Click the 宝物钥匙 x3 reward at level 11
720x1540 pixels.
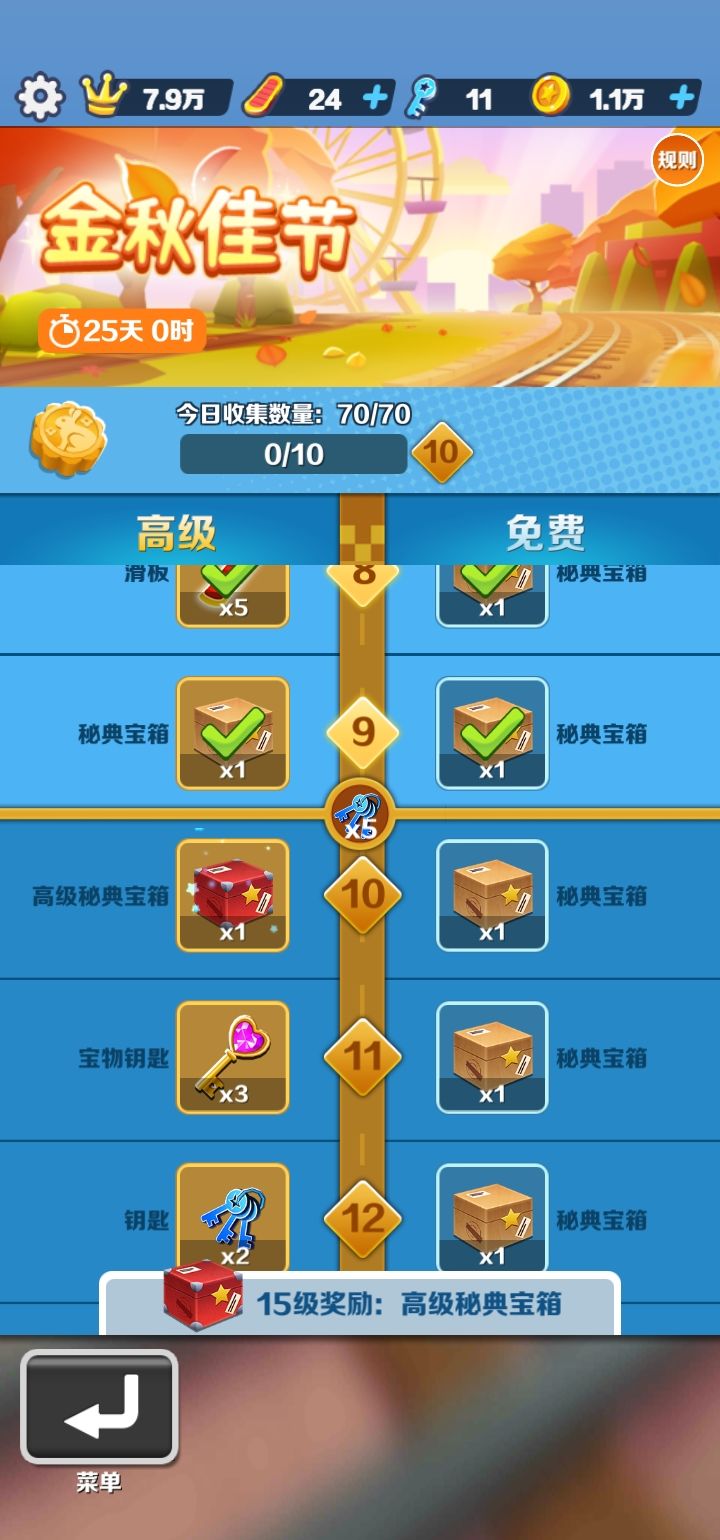coord(232,1058)
